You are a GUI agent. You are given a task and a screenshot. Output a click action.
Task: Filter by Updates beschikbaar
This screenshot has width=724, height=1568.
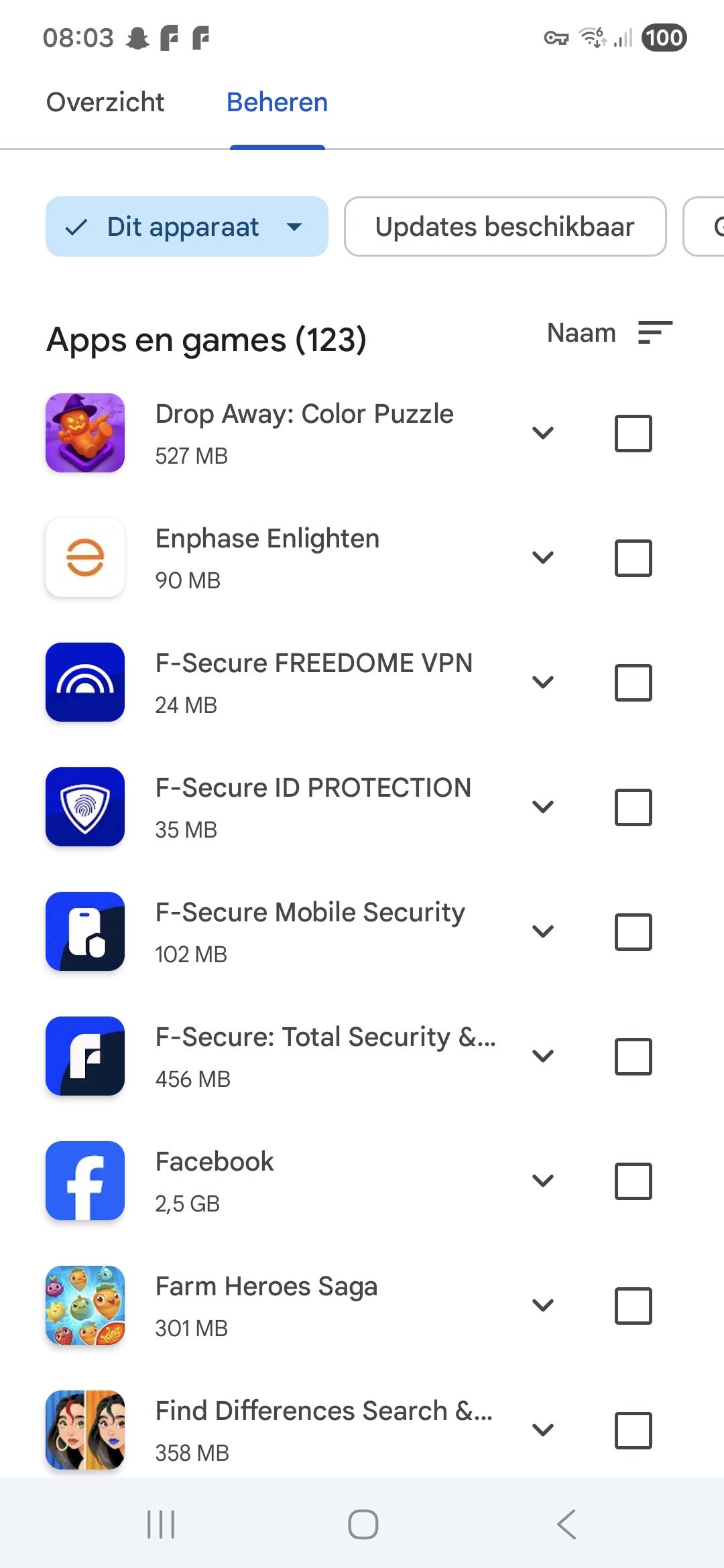click(x=505, y=226)
